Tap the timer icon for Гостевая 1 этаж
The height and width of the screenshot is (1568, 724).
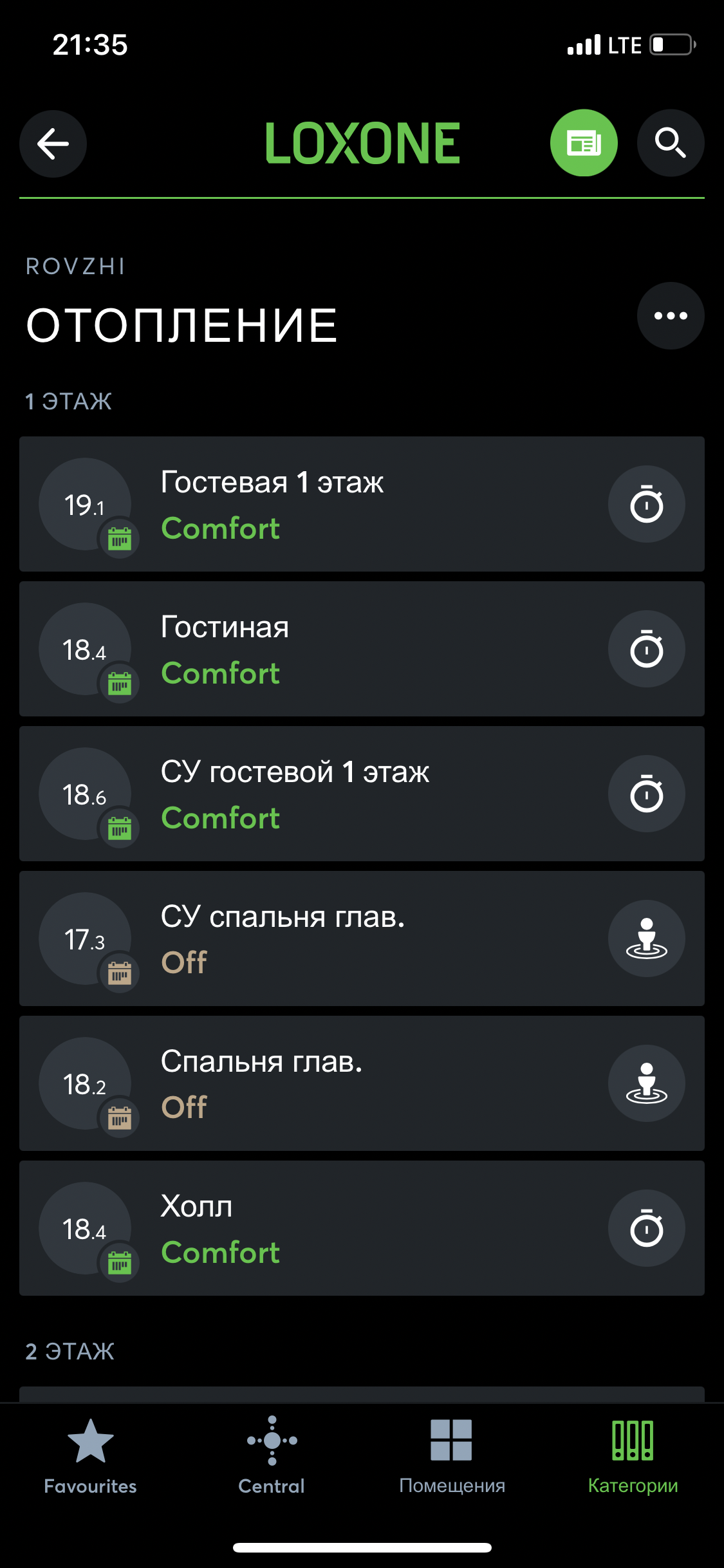[x=646, y=504]
